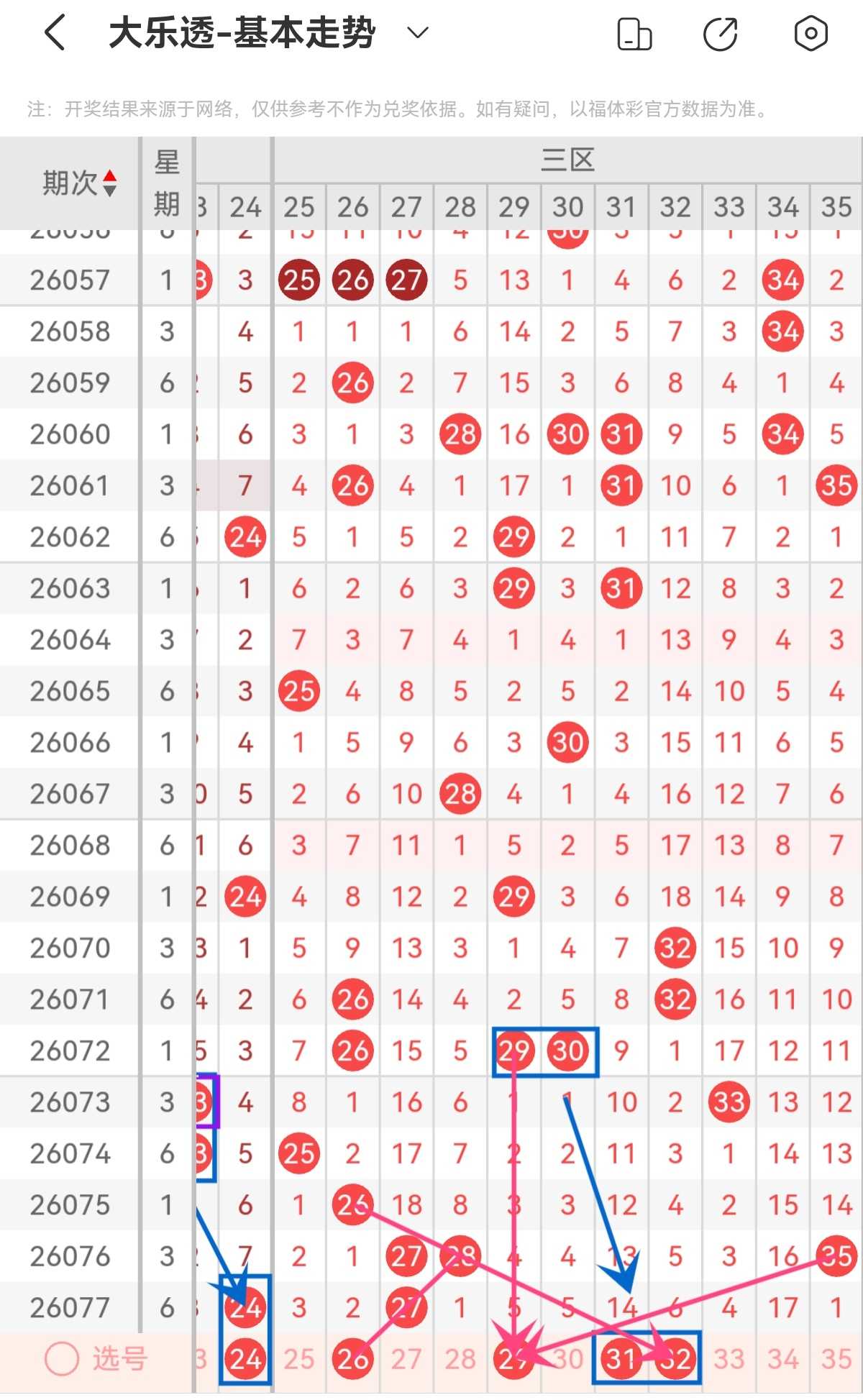
Task: Toggle the 期次 sort order arrows
Action: 109,183
